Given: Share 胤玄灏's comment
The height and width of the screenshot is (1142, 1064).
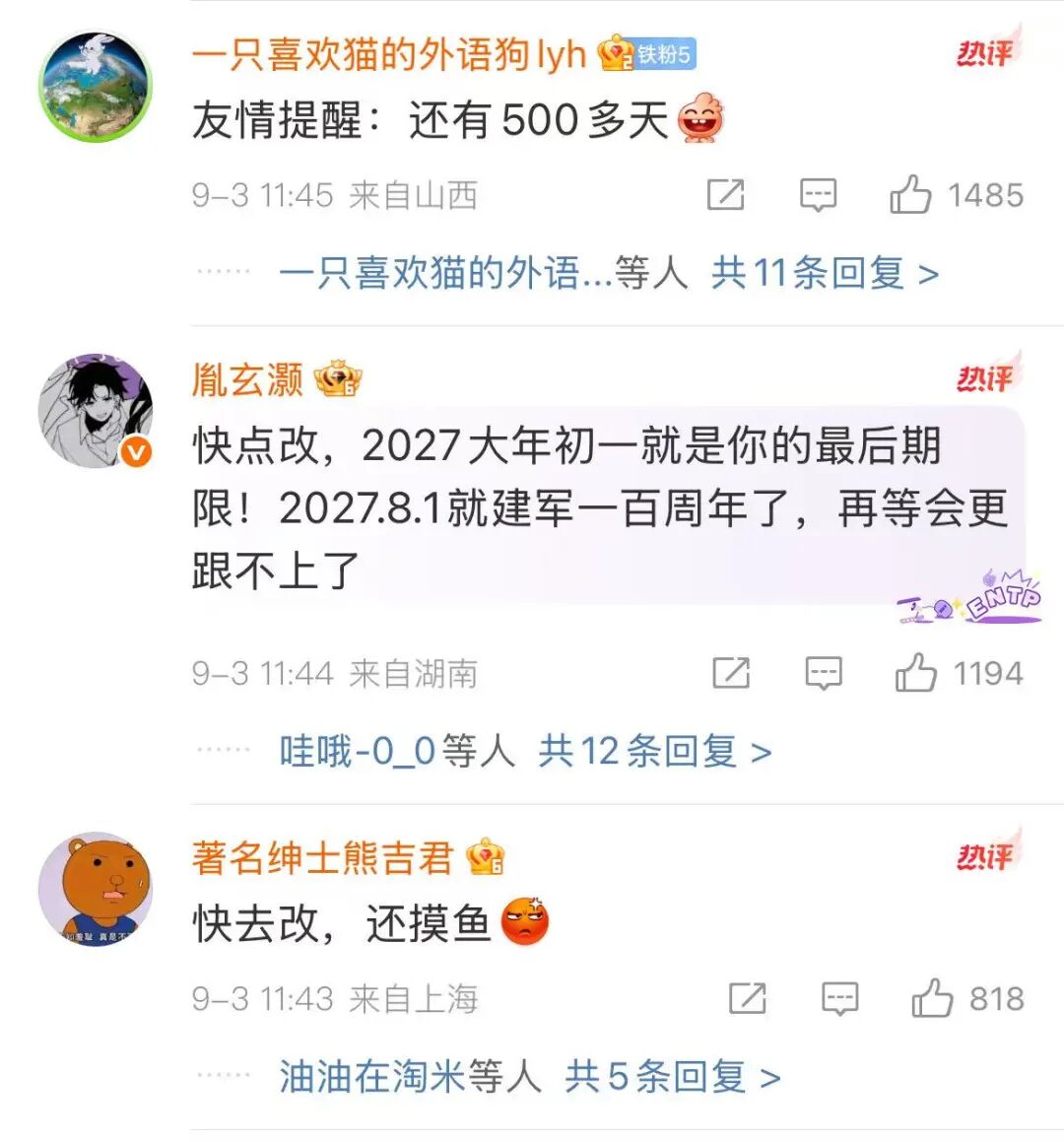Looking at the screenshot, I should pyautogui.click(x=731, y=674).
